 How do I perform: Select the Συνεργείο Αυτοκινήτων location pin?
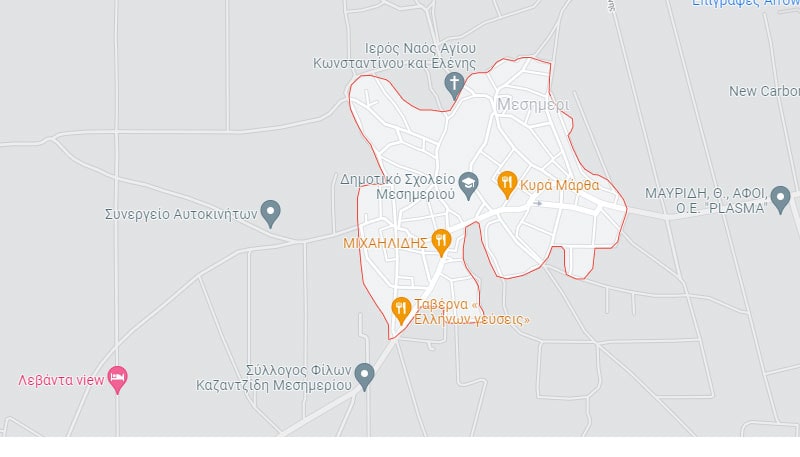point(271,212)
